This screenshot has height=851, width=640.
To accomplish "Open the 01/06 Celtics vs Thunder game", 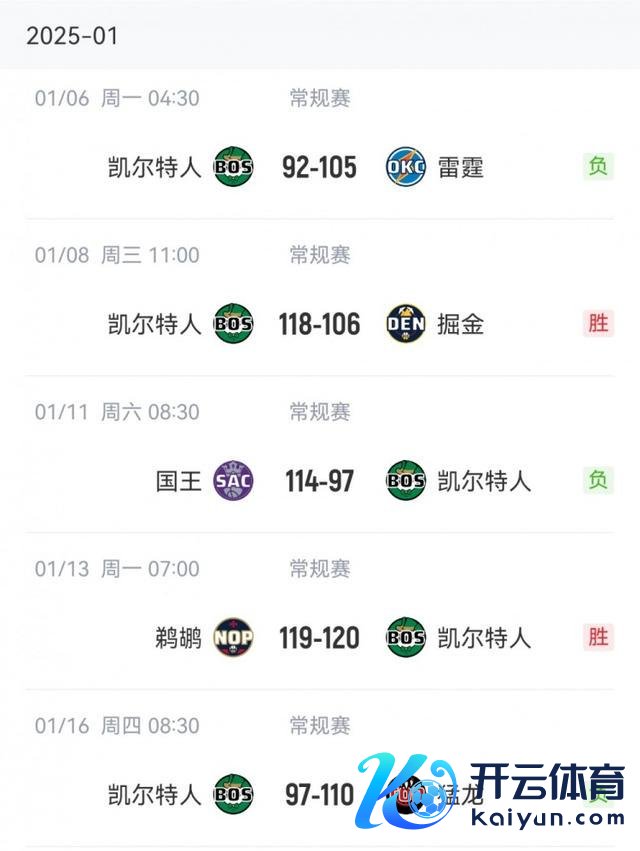I will [x=319, y=167].
